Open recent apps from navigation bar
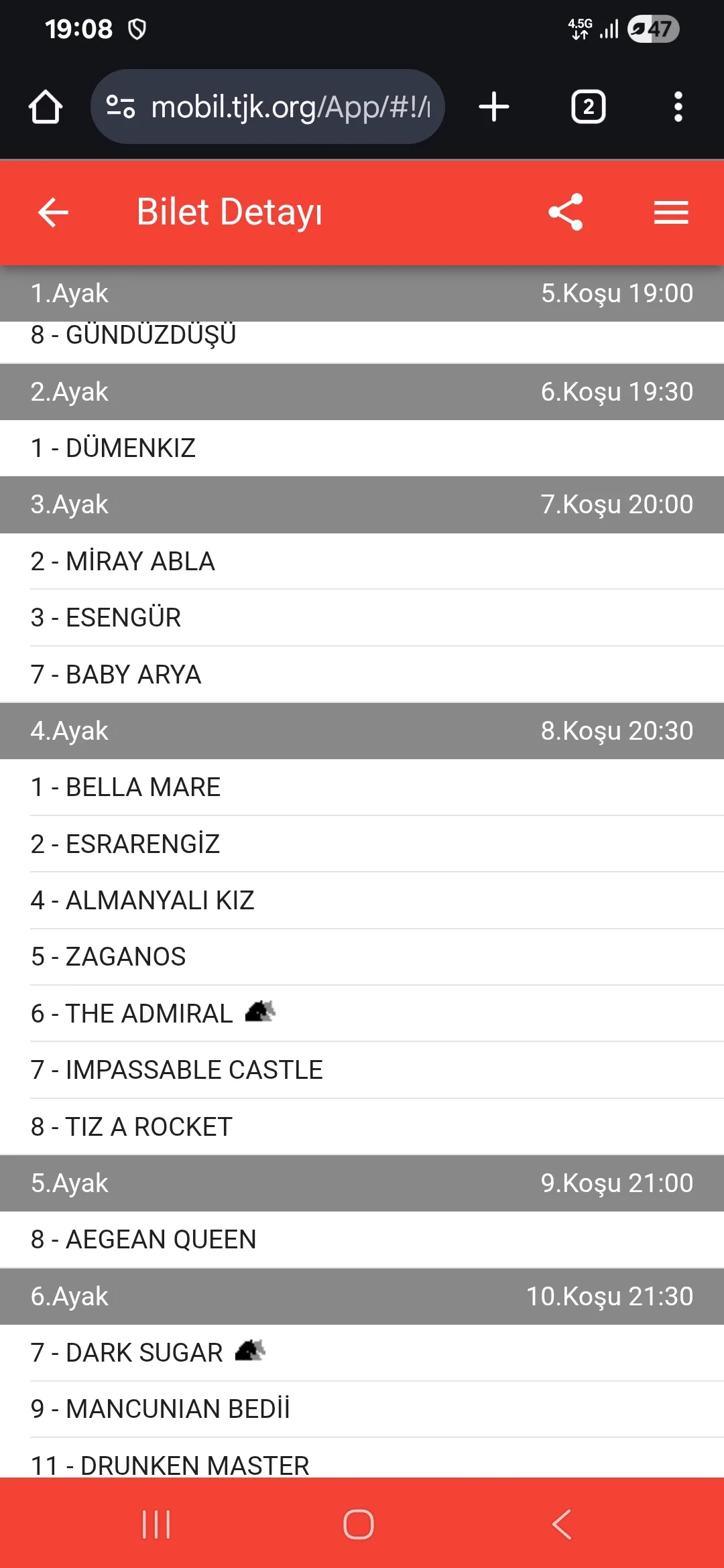 coord(156,1524)
